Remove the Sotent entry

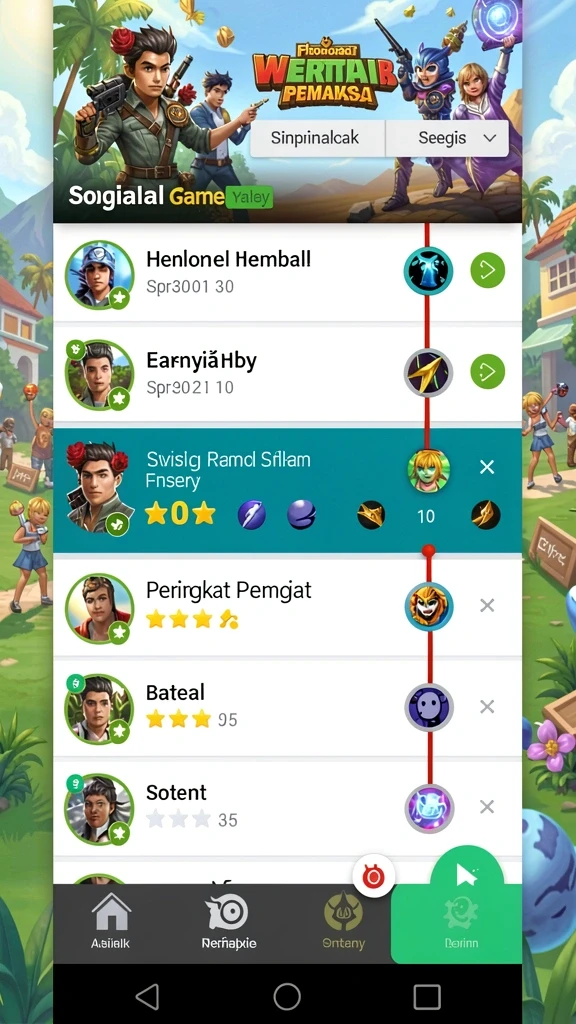[487, 807]
